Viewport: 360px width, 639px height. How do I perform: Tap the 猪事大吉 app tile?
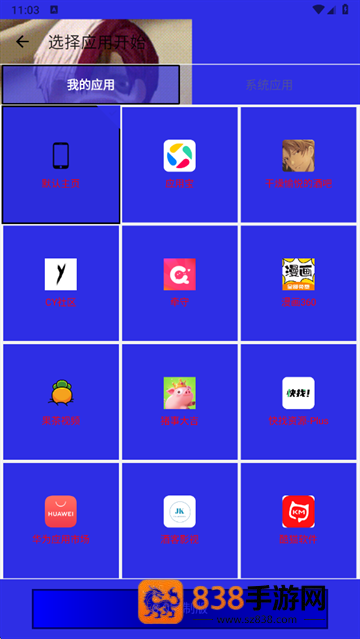point(180,402)
